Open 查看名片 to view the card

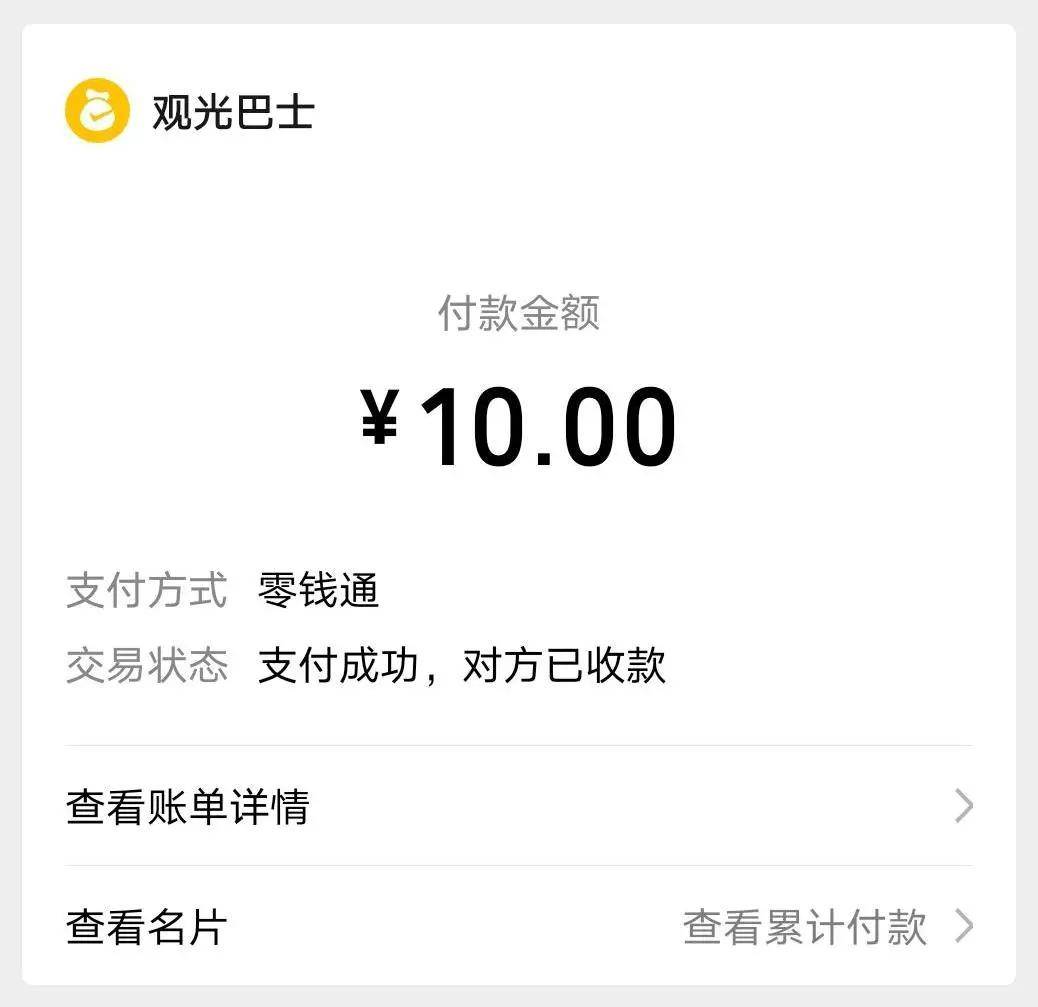click(x=147, y=927)
